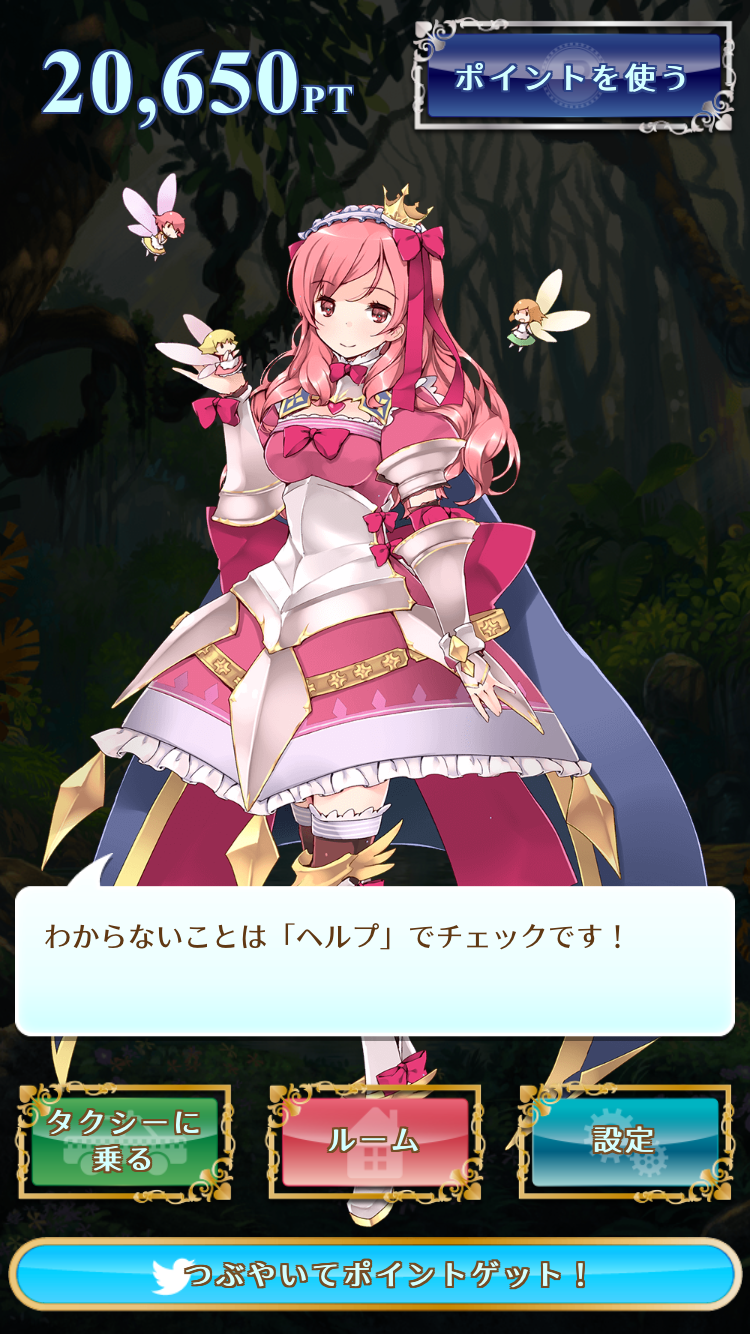This screenshot has height=1334, width=750.
Task: Open 設定 settings
Action: 625,1142
